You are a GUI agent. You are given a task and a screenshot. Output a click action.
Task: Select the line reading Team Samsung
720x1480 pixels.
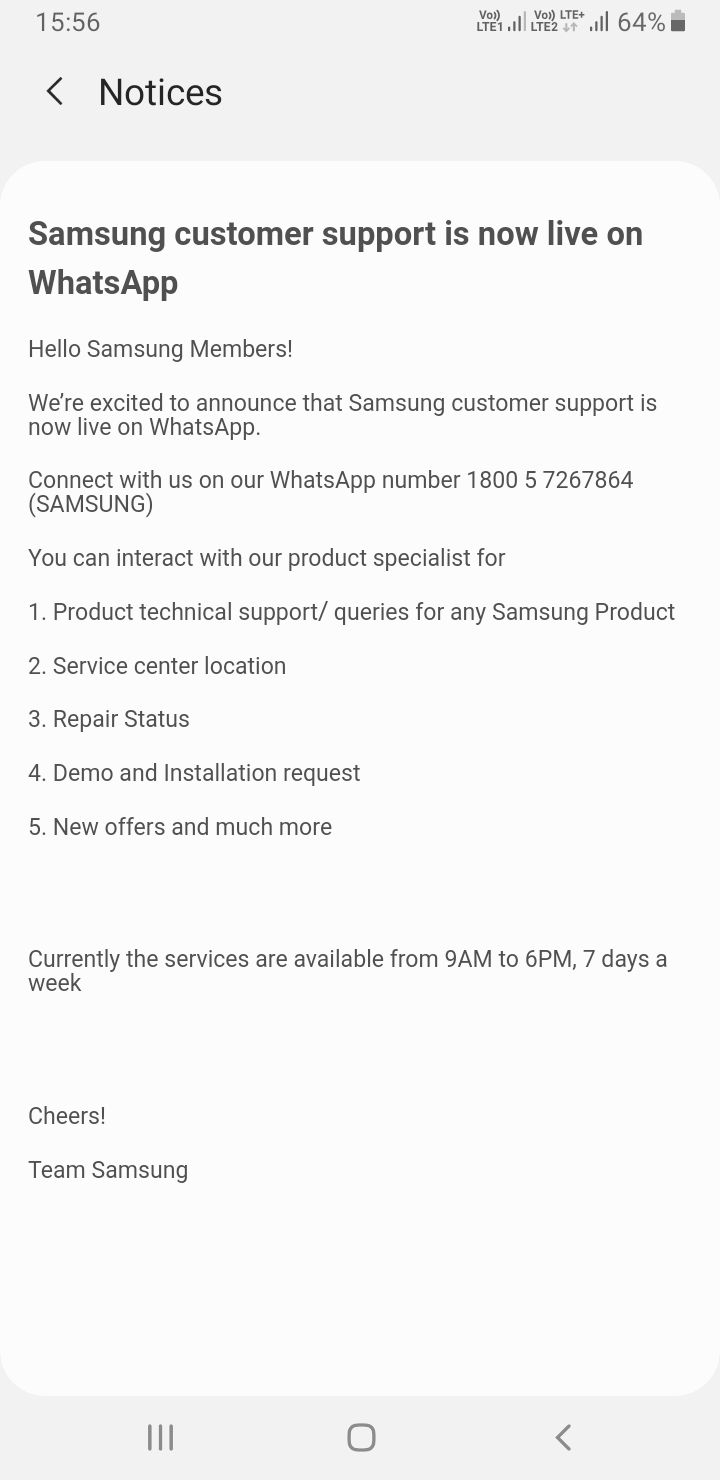pos(108,1169)
